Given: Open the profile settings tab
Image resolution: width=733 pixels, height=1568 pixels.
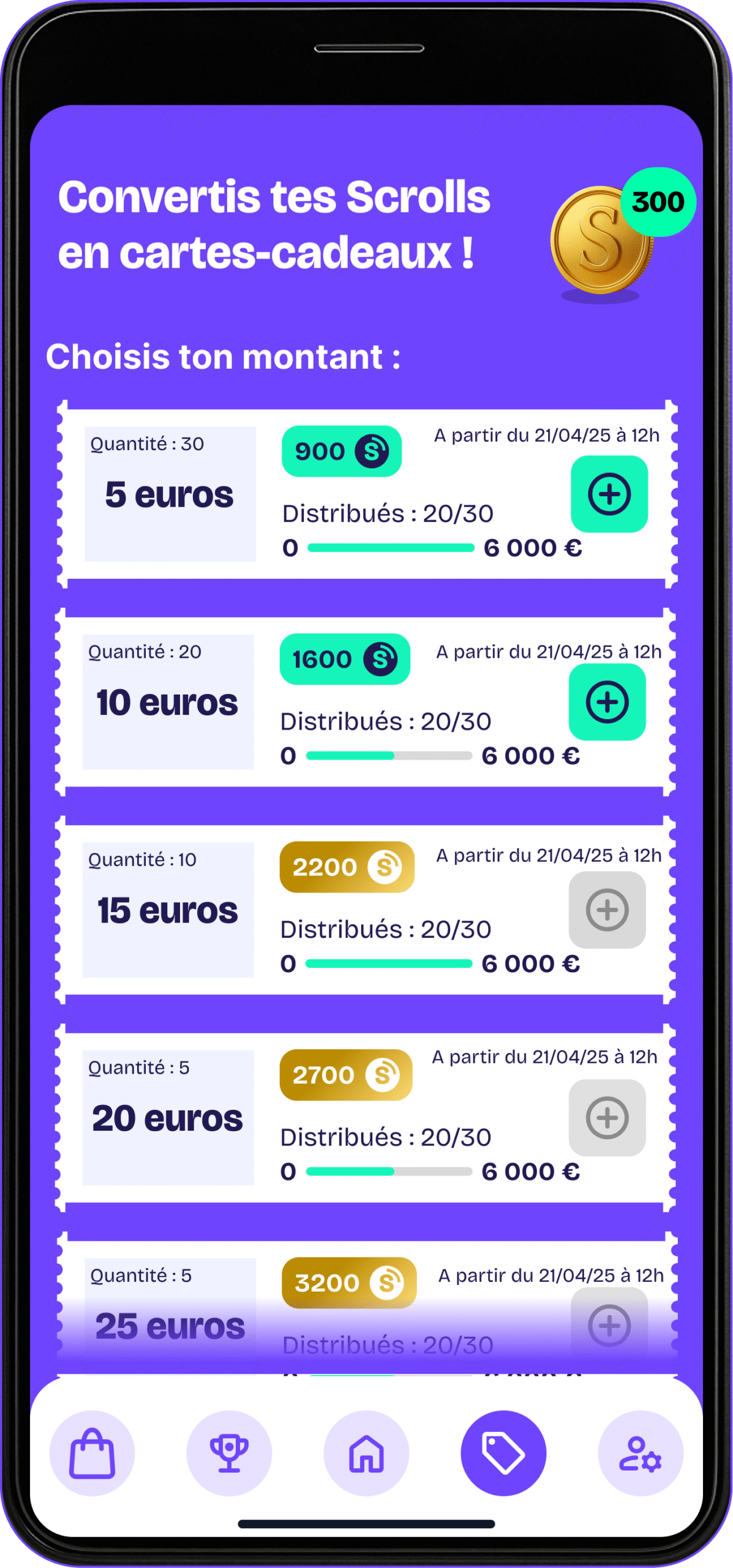Looking at the screenshot, I should click(640, 1453).
